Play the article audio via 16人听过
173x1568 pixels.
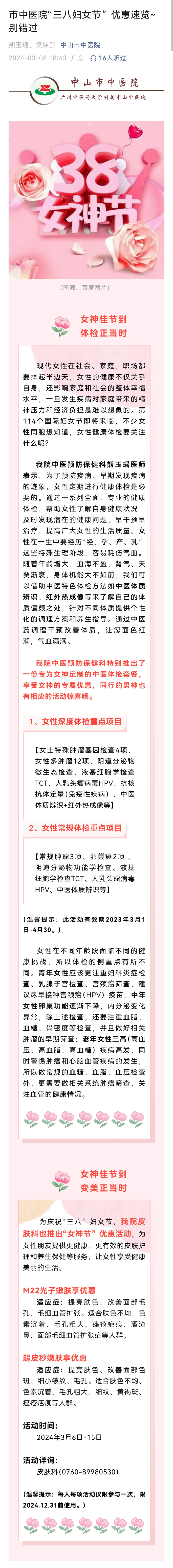(x=108, y=58)
